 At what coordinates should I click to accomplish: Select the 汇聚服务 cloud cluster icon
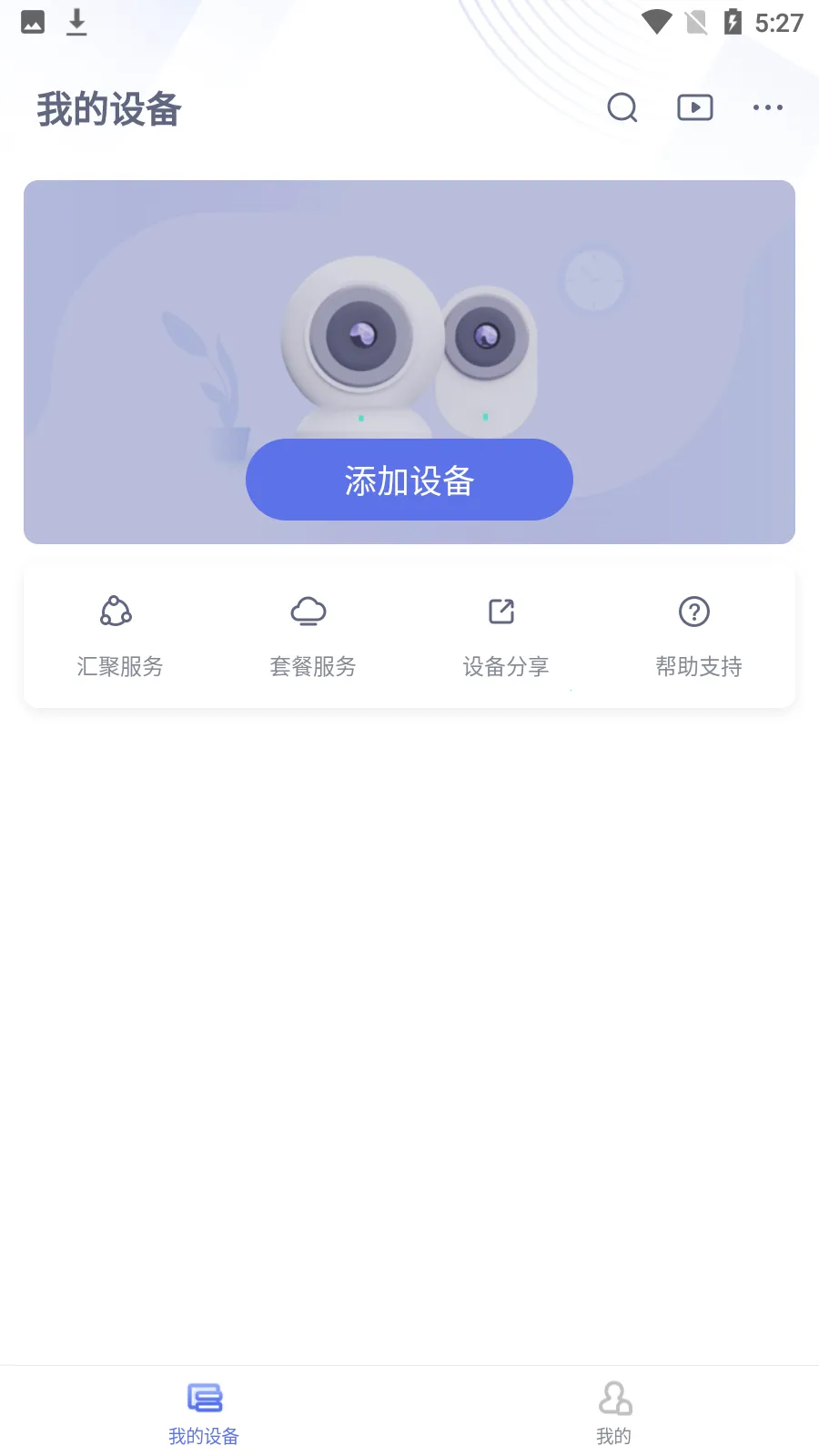pyautogui.click(x=115, y=611)
